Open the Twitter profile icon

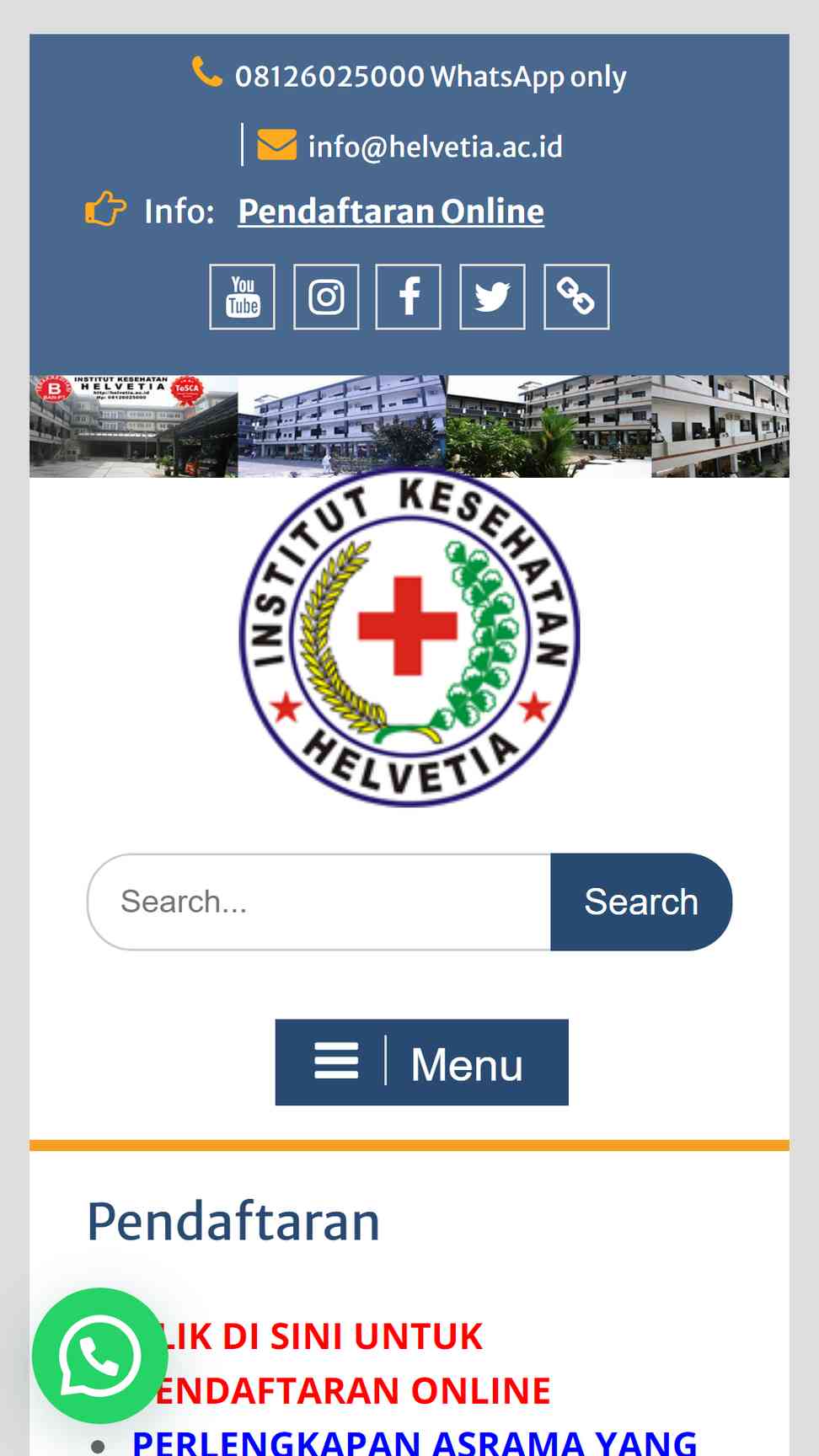point(492,297)
